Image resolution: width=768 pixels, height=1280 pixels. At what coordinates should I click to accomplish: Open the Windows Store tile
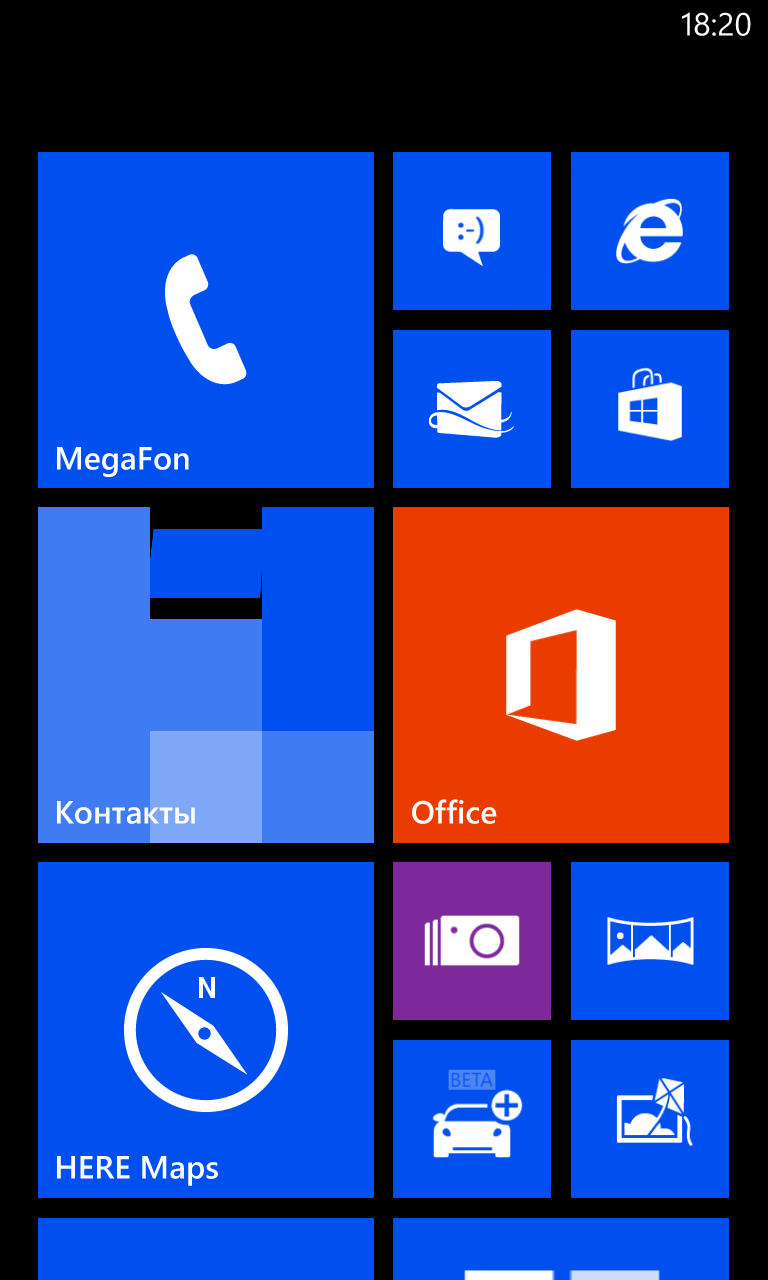pyautogui.click(x=649, y=409)
